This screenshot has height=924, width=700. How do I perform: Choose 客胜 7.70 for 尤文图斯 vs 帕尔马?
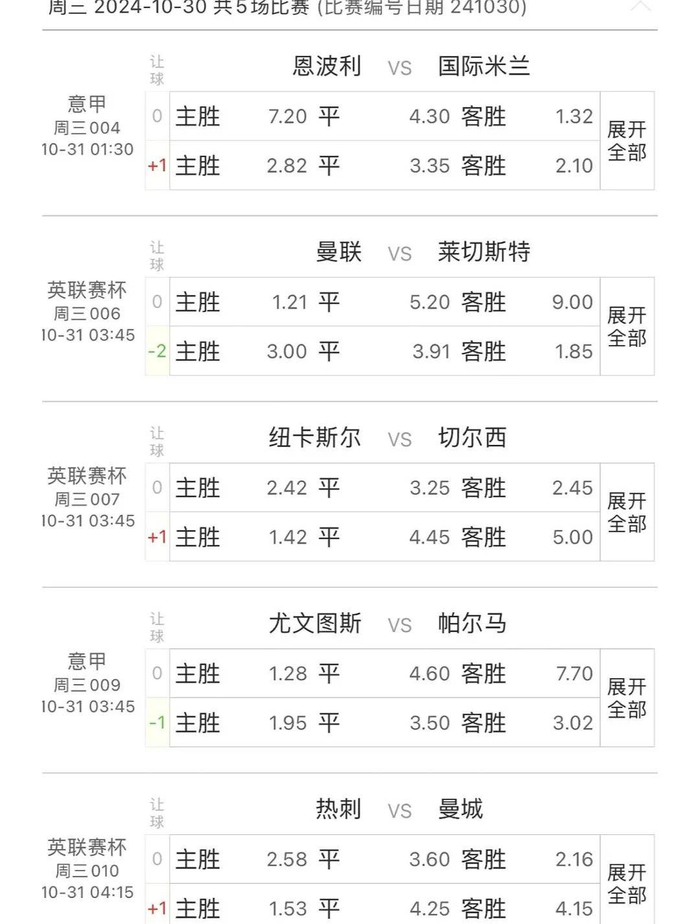(529, 673)
